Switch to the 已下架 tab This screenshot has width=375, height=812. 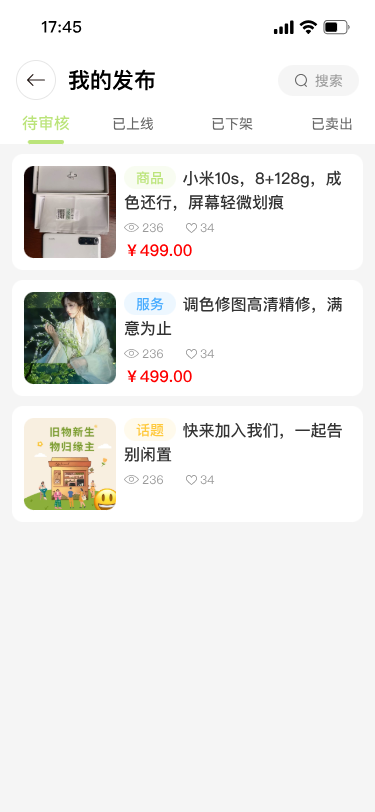(232, 124)
